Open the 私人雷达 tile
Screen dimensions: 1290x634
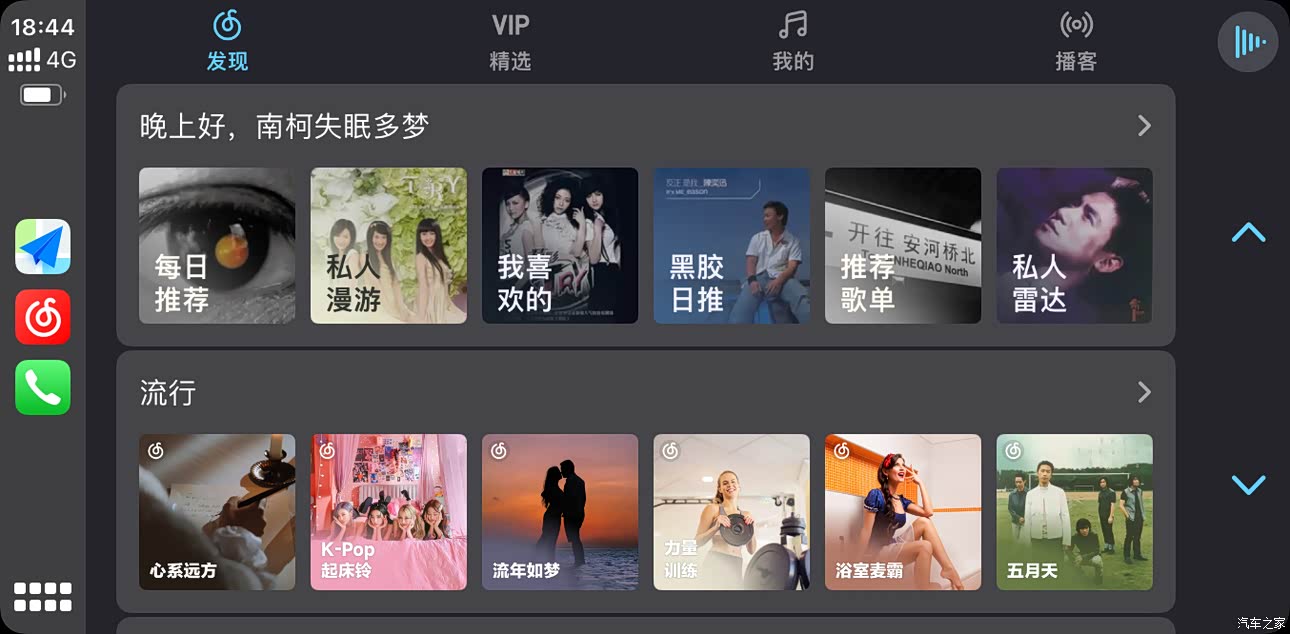(x=1075, y=246)
